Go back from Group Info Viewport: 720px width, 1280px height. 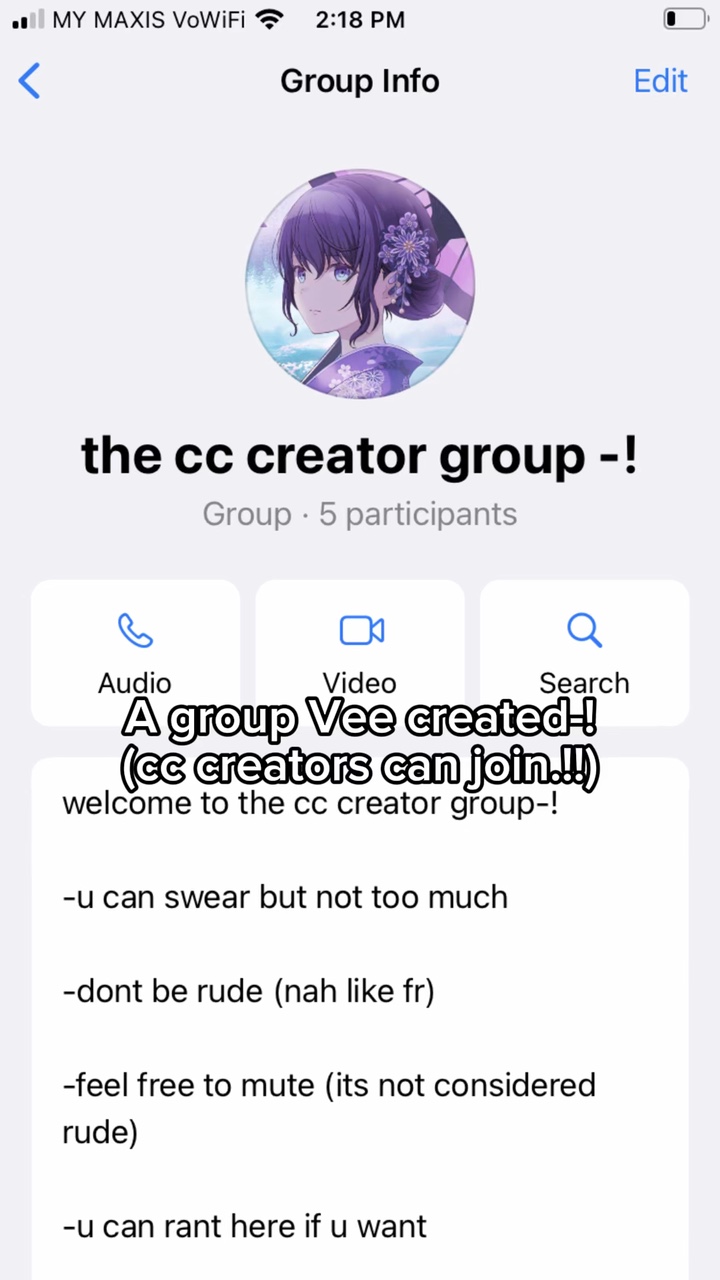tap(30, 81)
